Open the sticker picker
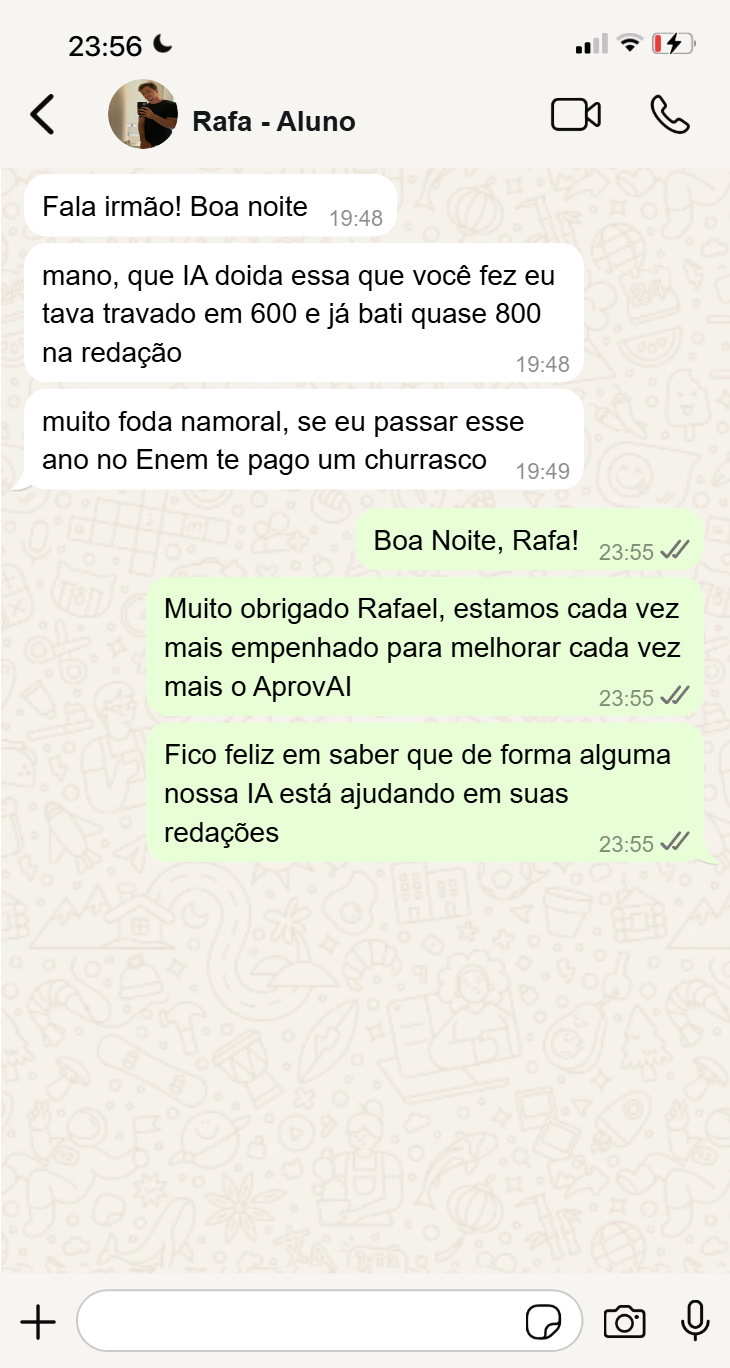 tap(543, 1322)
